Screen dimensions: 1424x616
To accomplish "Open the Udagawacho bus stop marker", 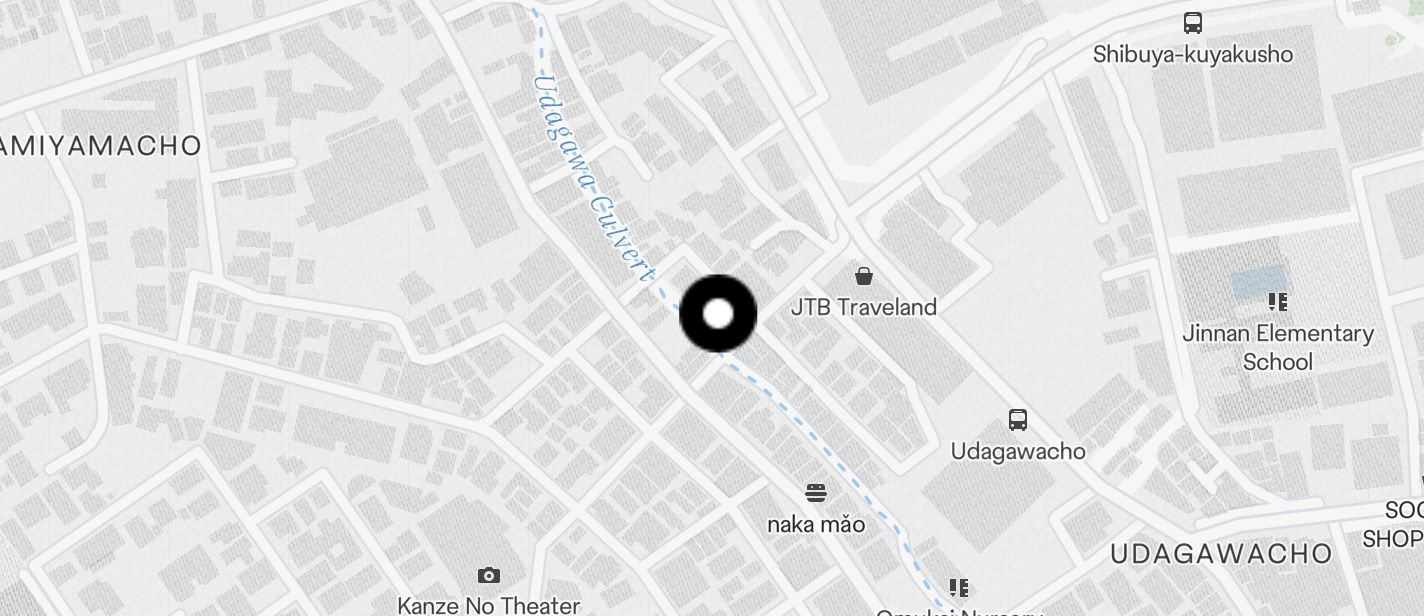I will pyautogui.click(x=1018, y=420).
